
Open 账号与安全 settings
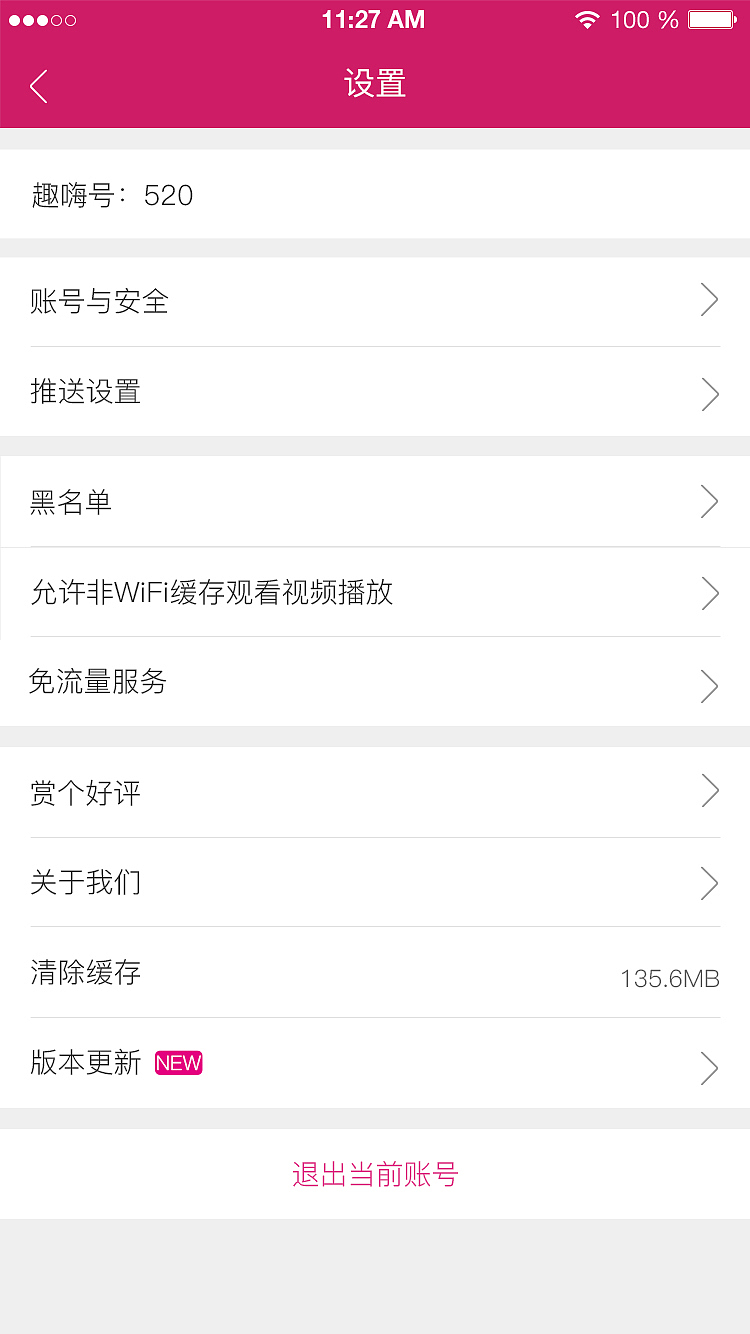pyautogui.click(x=375, y=301)
